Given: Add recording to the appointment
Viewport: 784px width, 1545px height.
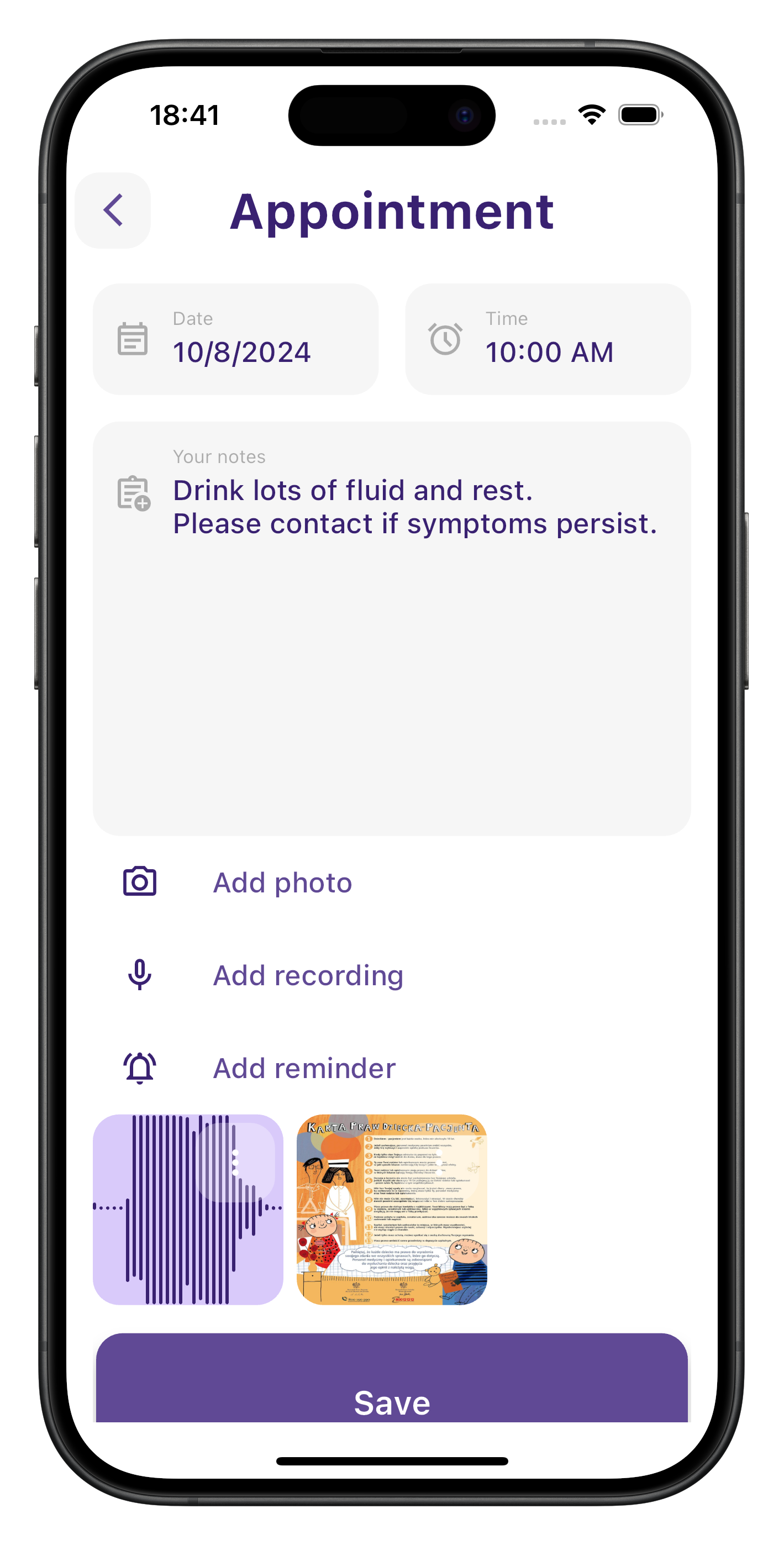Looking at the screenshot, I should click(307, 976).
